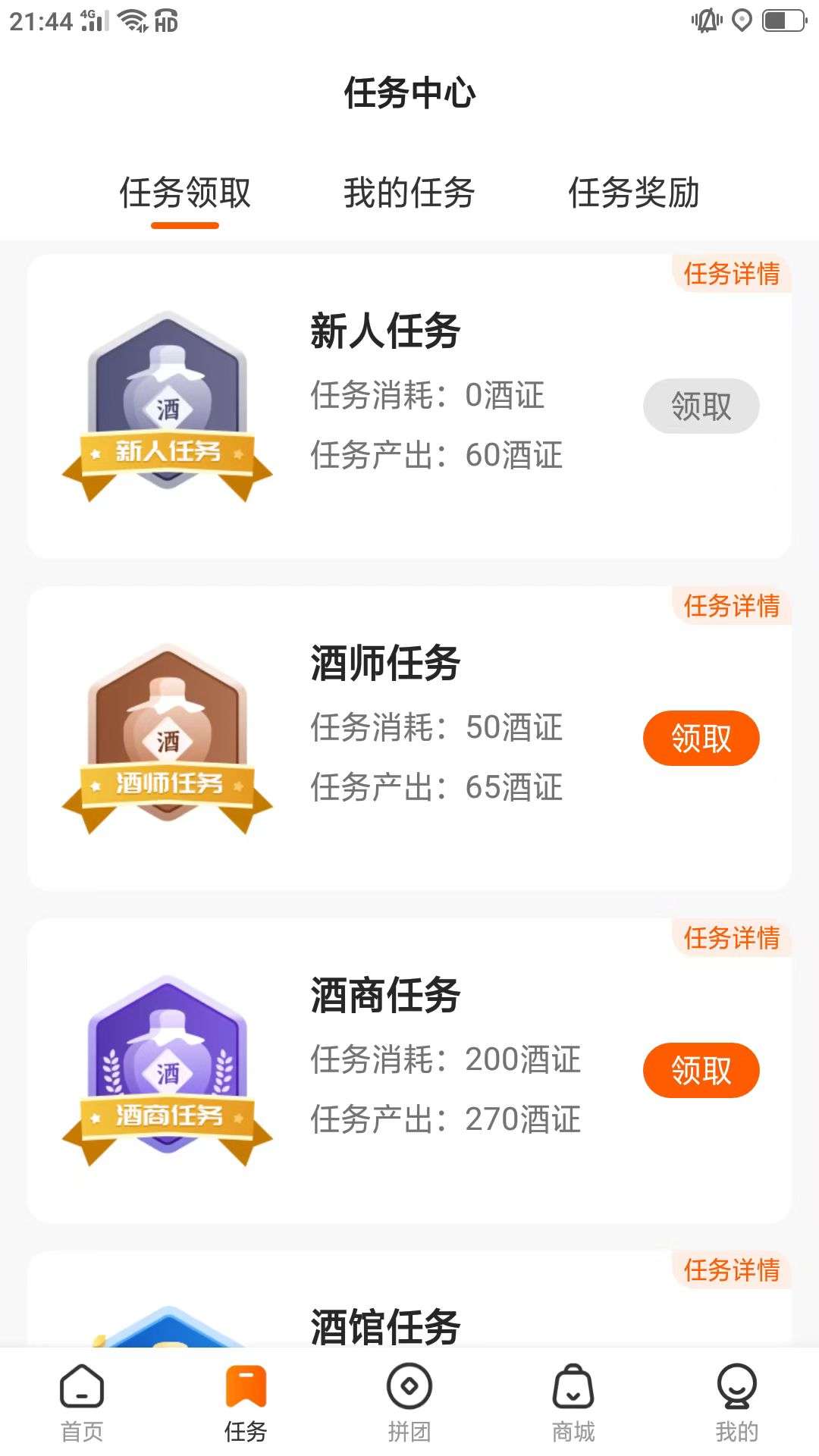The width and height of the screenshot is (819, 1456).
Task: View 任务详情 of 酒师任务
Action: 731,606
